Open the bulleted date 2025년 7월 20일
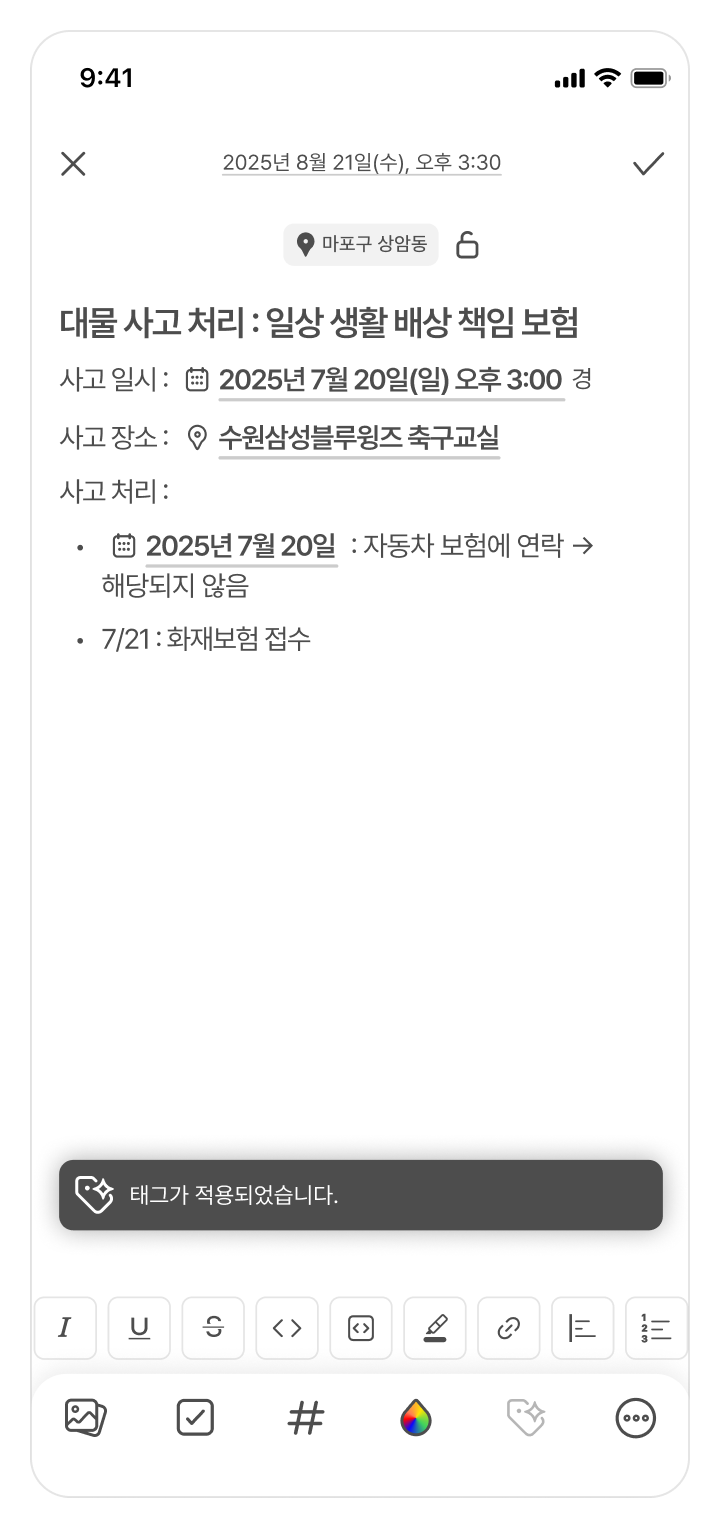The image size is (720, 1528). (x=240, y=547)
